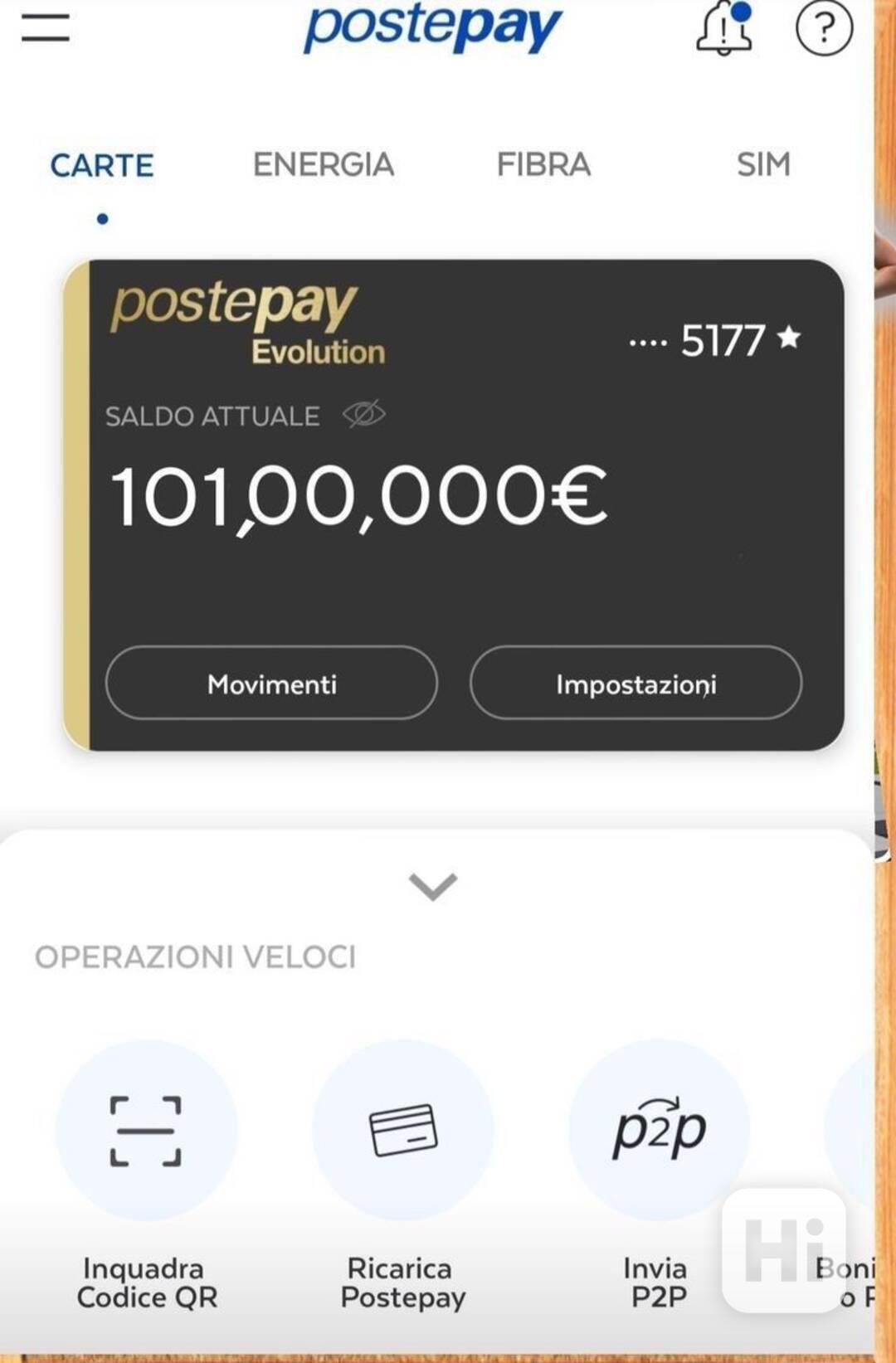The height and width of the screenshot is (1363, 896).
Task: Switch to the SIM tab
Action: click(x=762, y=164)
